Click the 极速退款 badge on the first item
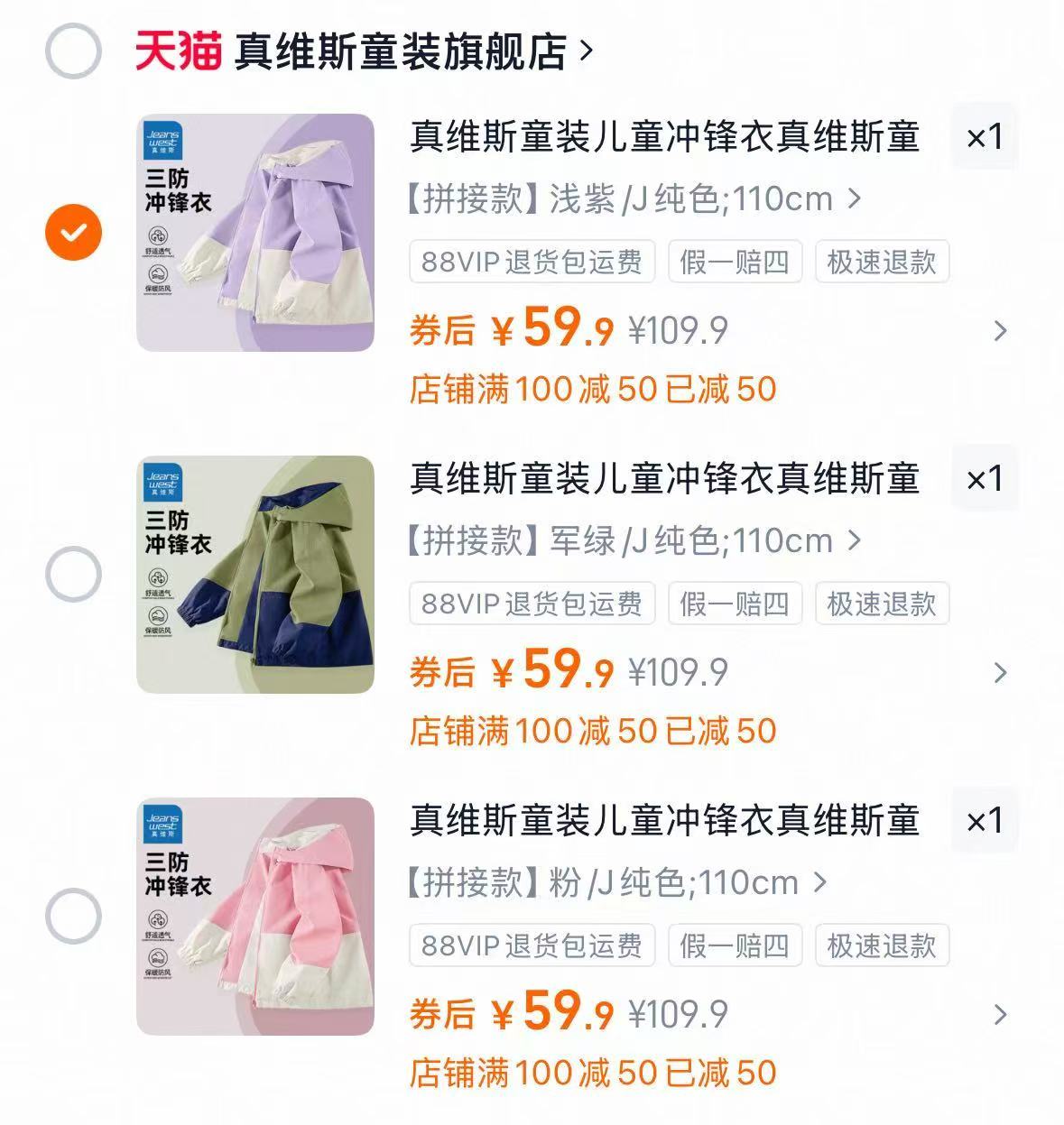 point(880,262)
